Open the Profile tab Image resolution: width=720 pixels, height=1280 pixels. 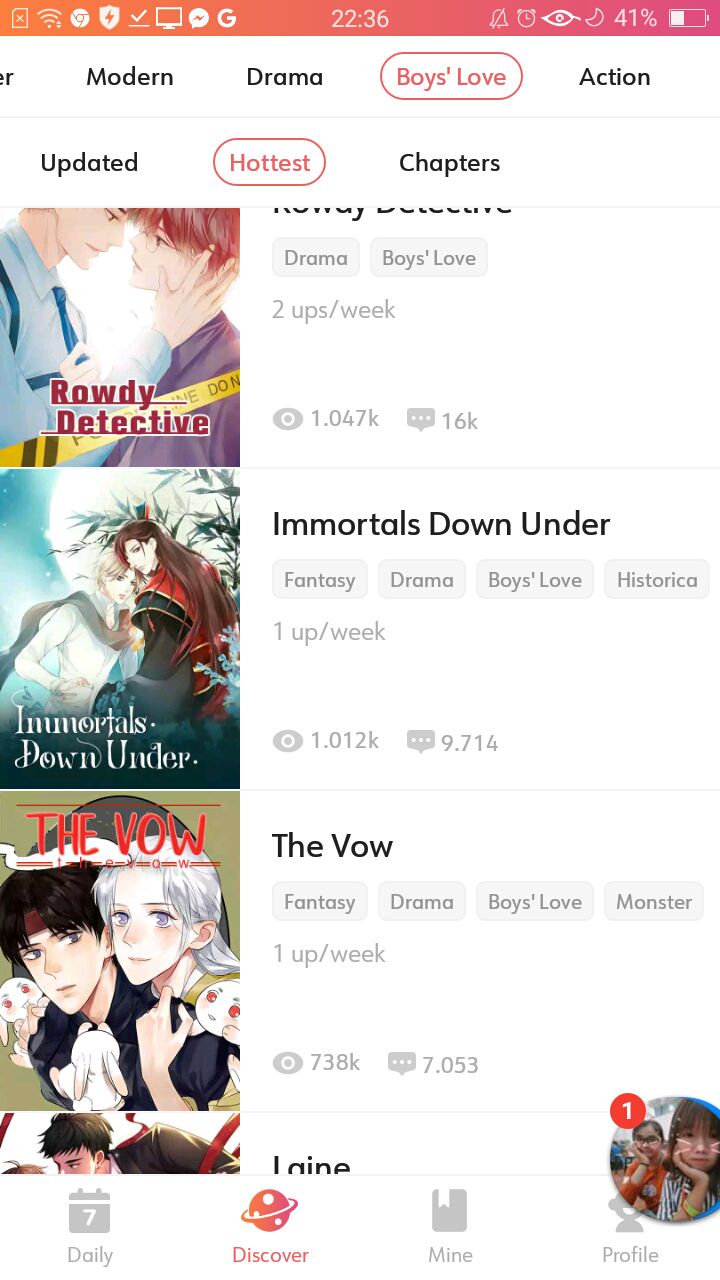tap(630, 1227)
